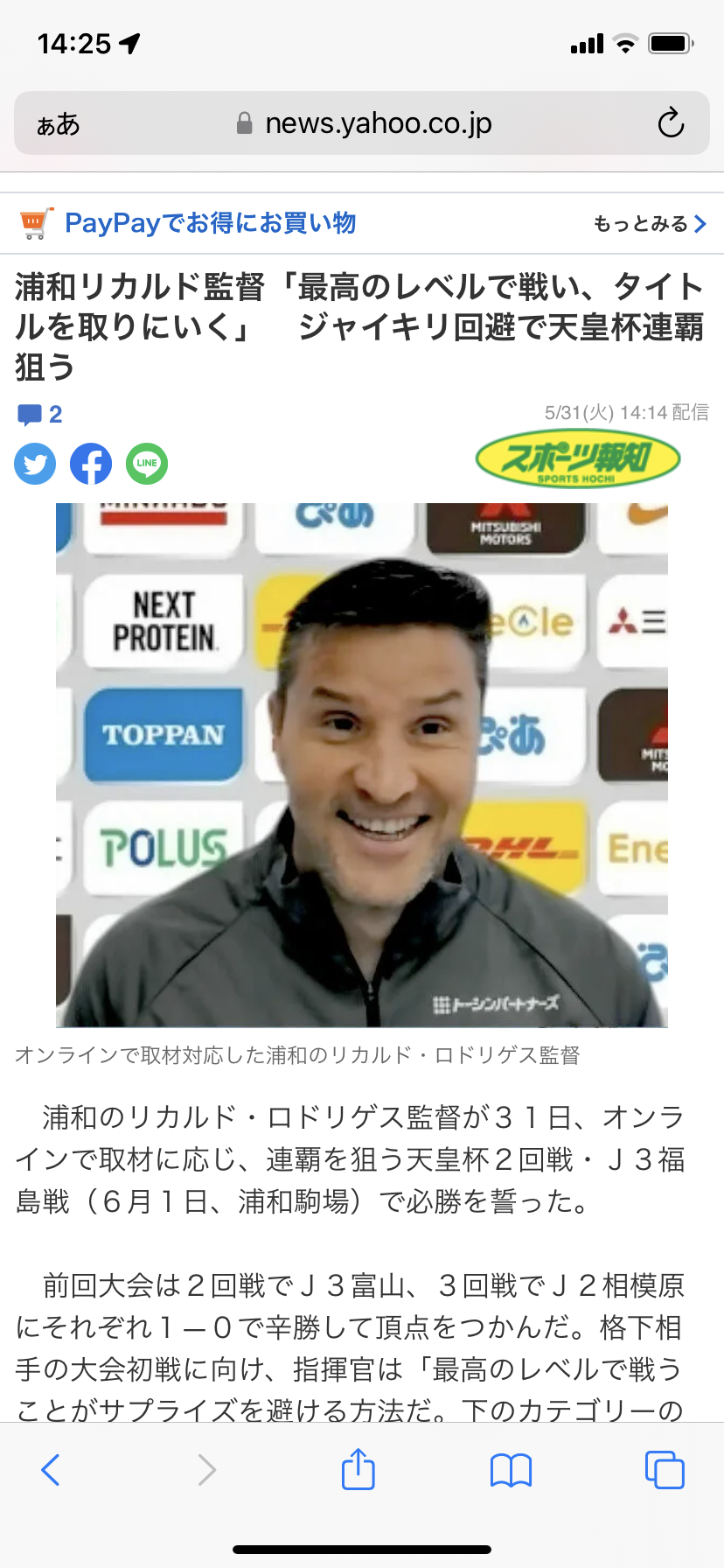Screen dimensions: 724x1568
Task: Tap もっとみる to see more
Action: pos(650,224)
